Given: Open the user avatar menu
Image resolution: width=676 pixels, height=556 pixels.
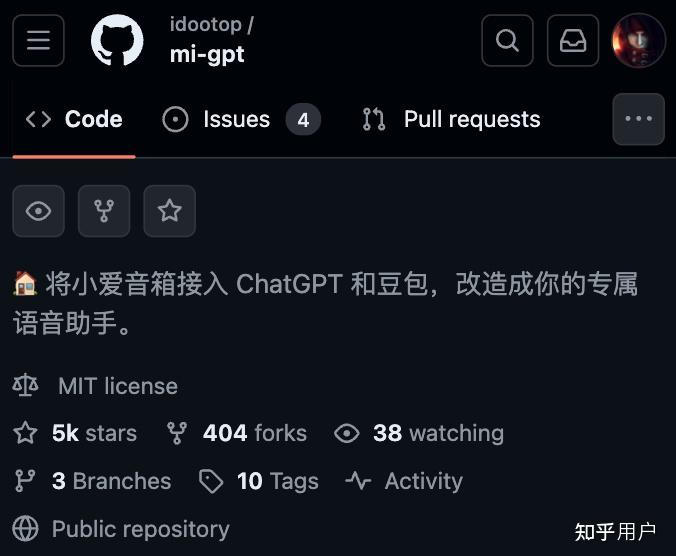Looking at the screenshot, I should pyautogui.click(x=638, y=41).
